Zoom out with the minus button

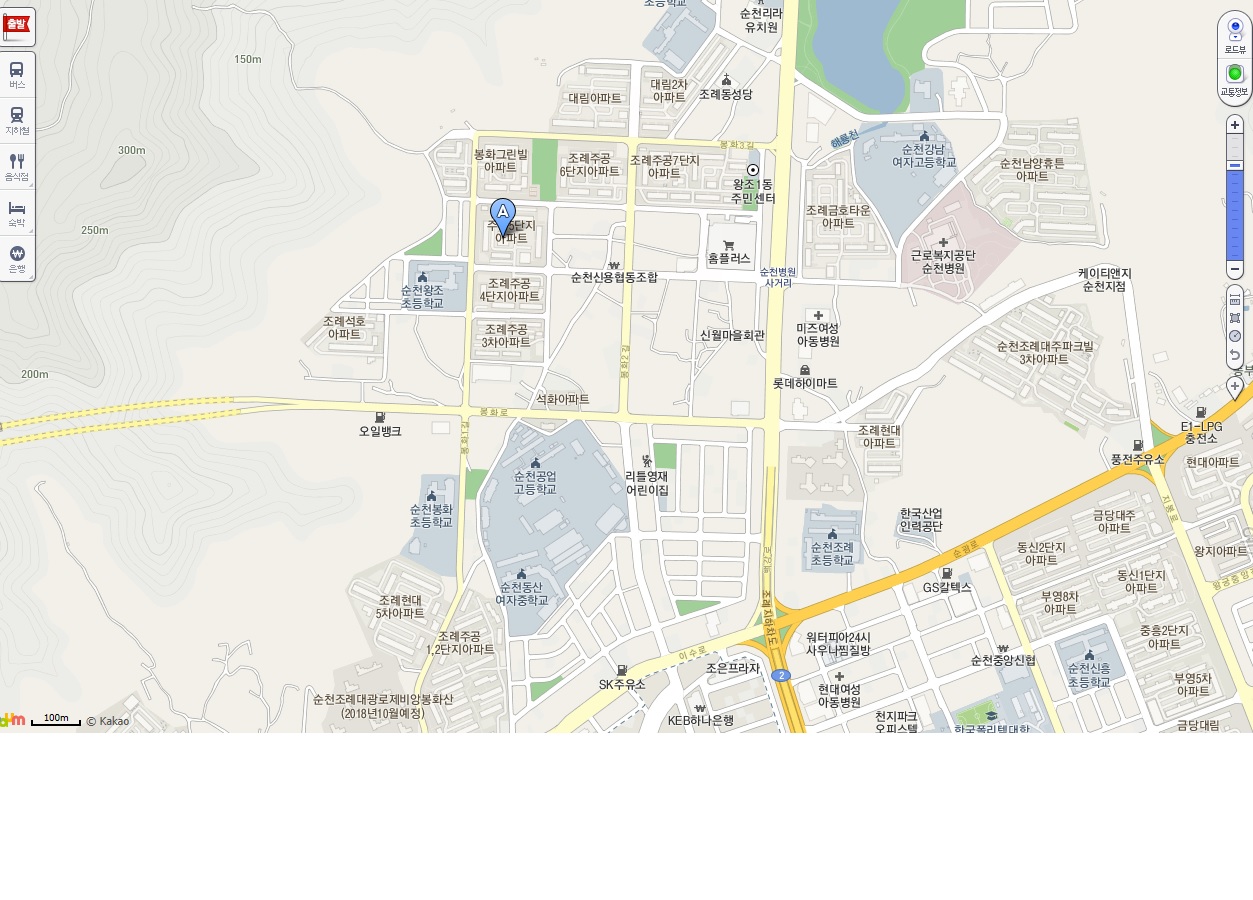[x=1235, y=269]
